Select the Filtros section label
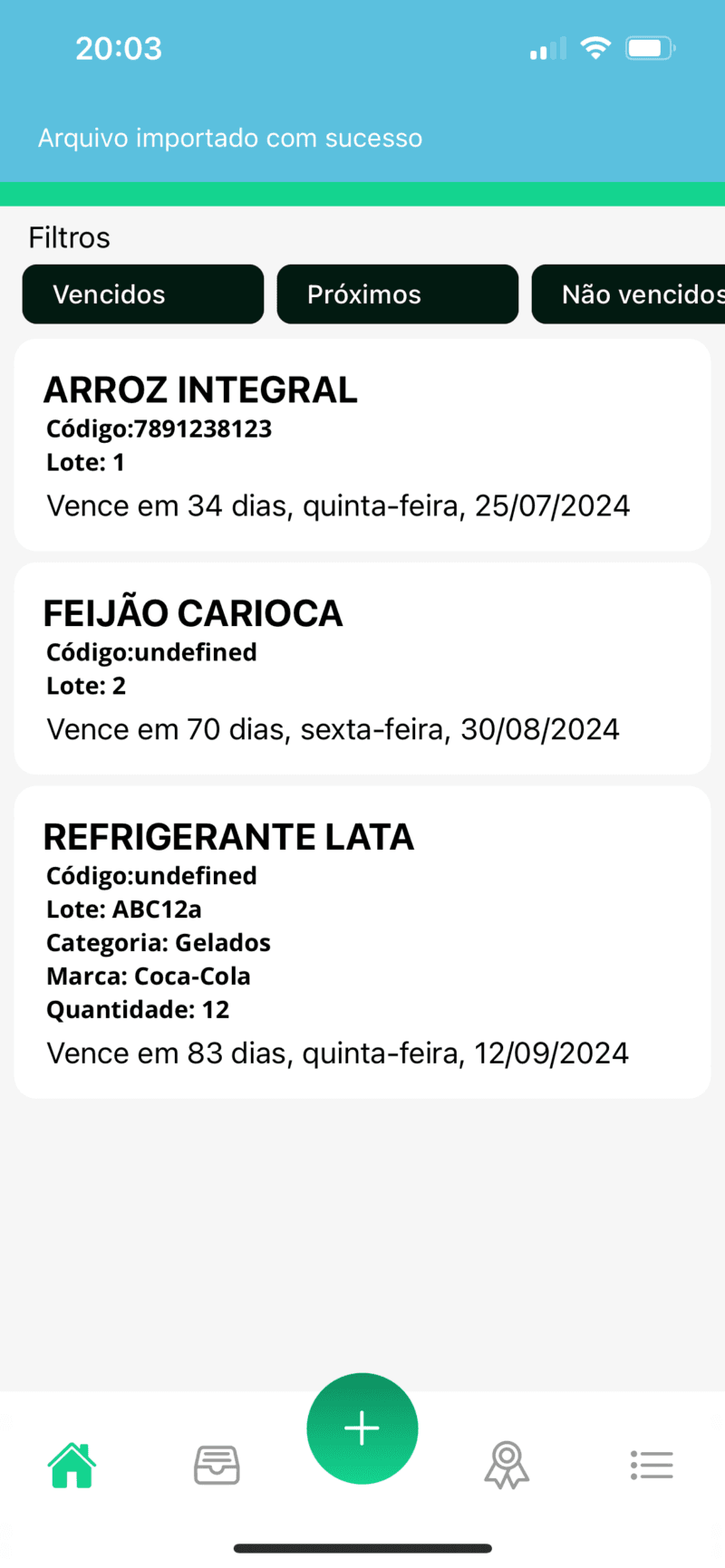This screenshot has height=1568, width=725. click(69, 236)
